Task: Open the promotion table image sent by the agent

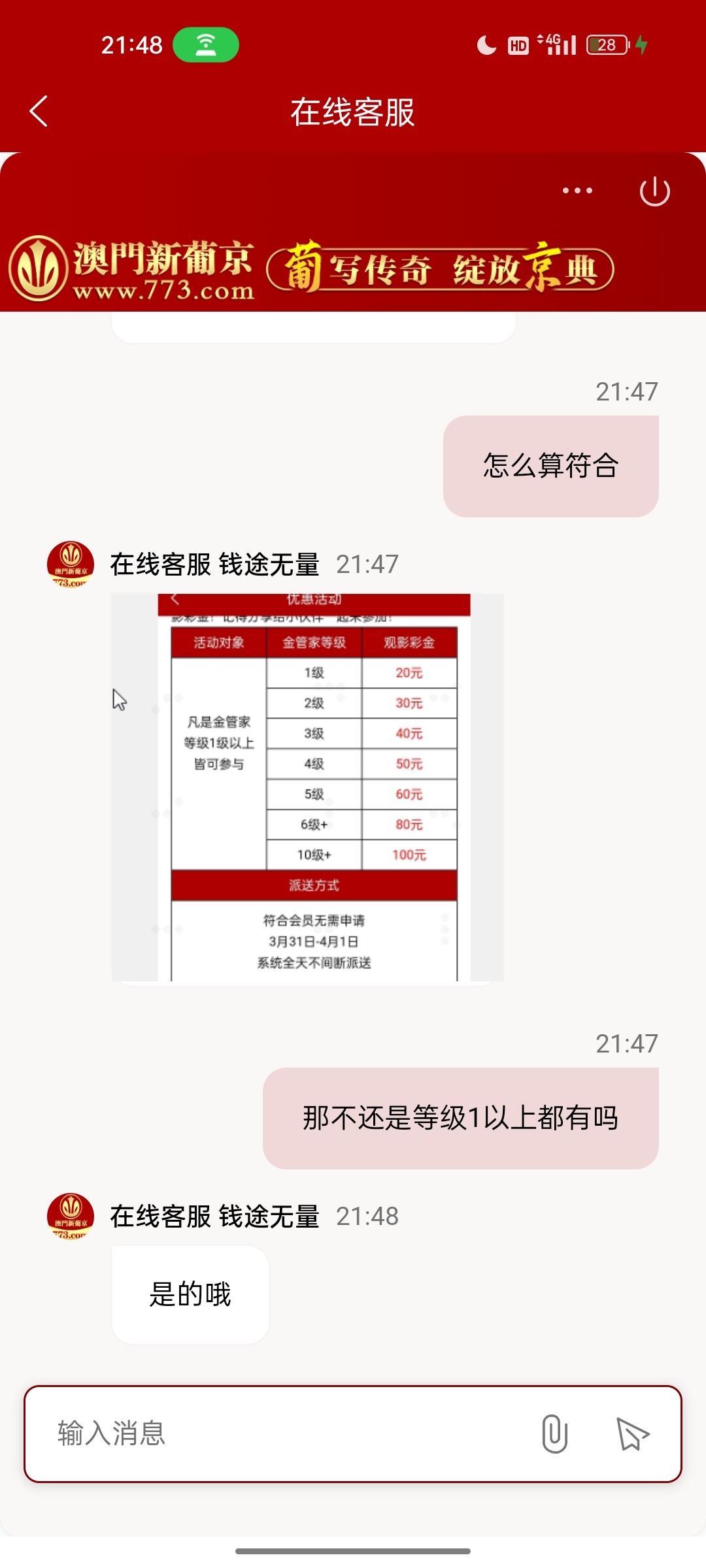Action: [307, 787]
